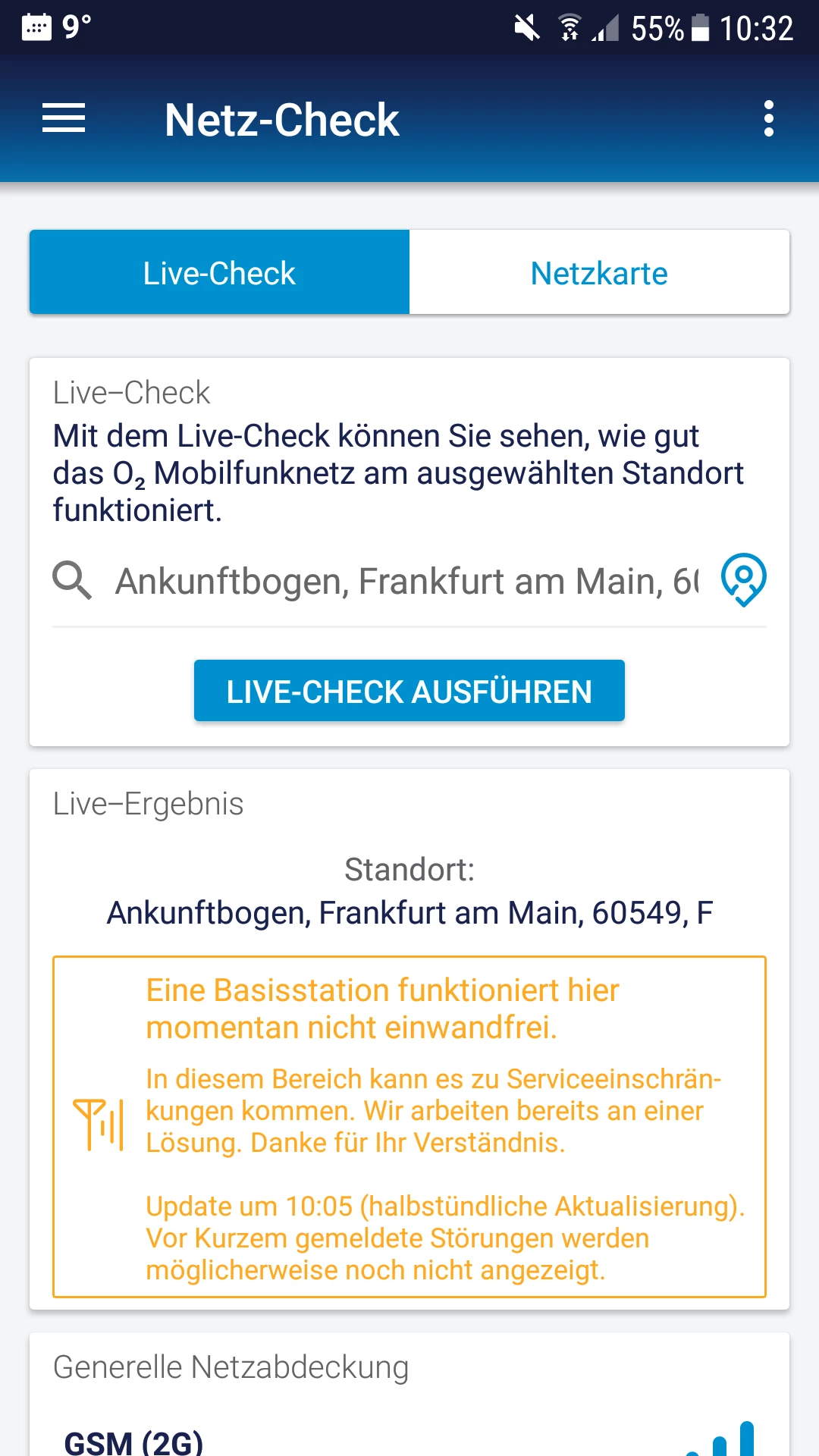Use current location pin icon

pyautogui.click(x=742, y=580)
